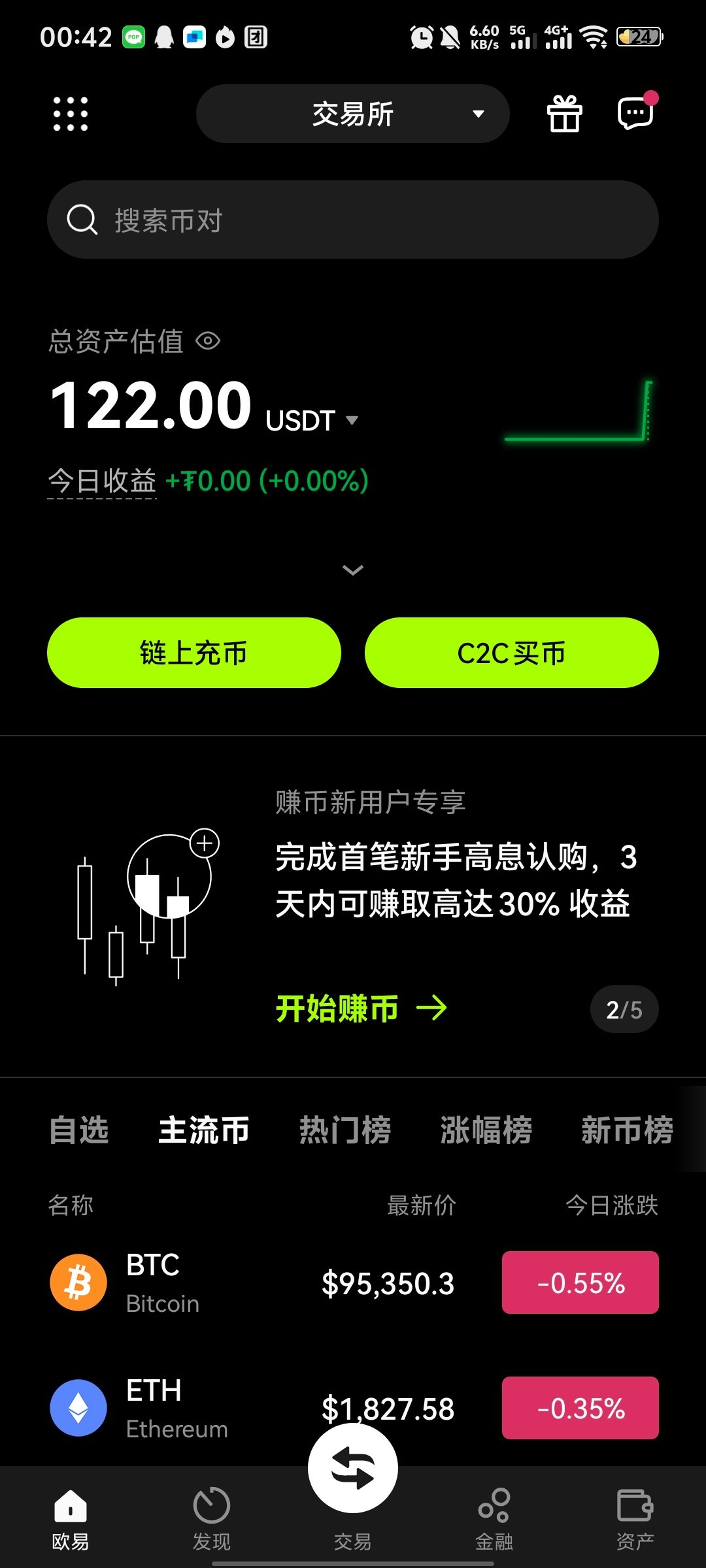Open the 交易所 mode dropdown

pos(353,114)
